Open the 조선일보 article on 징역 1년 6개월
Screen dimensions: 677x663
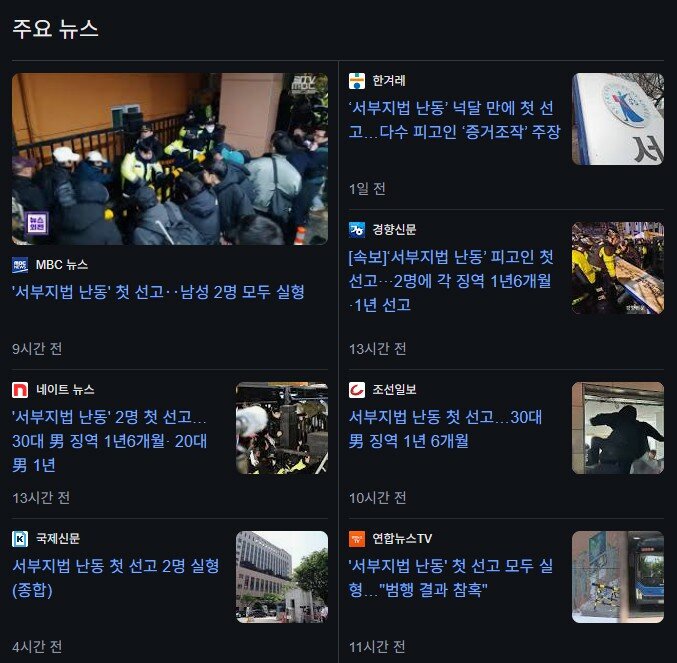point(446,428)
